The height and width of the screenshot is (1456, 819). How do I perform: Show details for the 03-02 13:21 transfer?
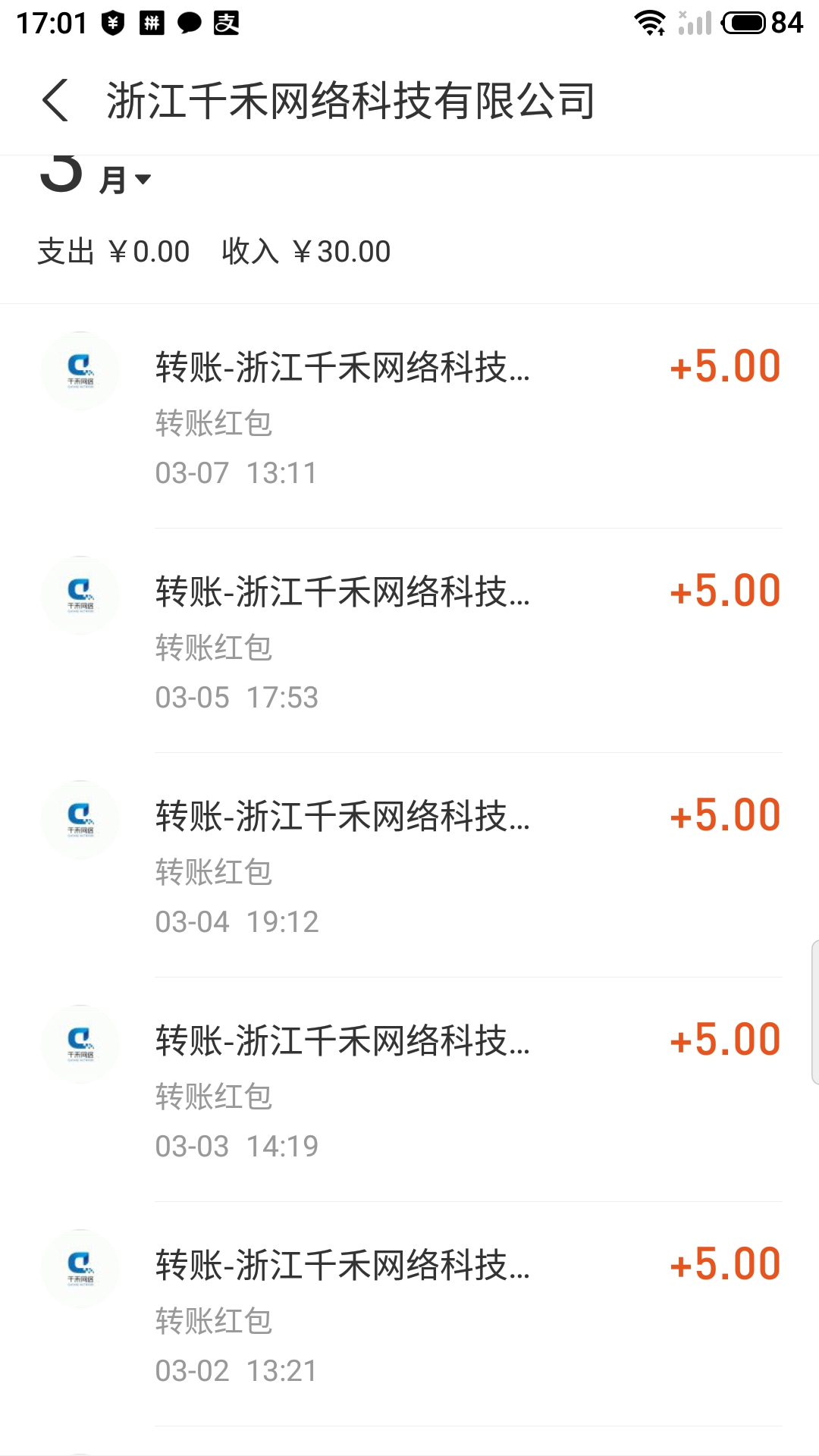click(409, 1313)
